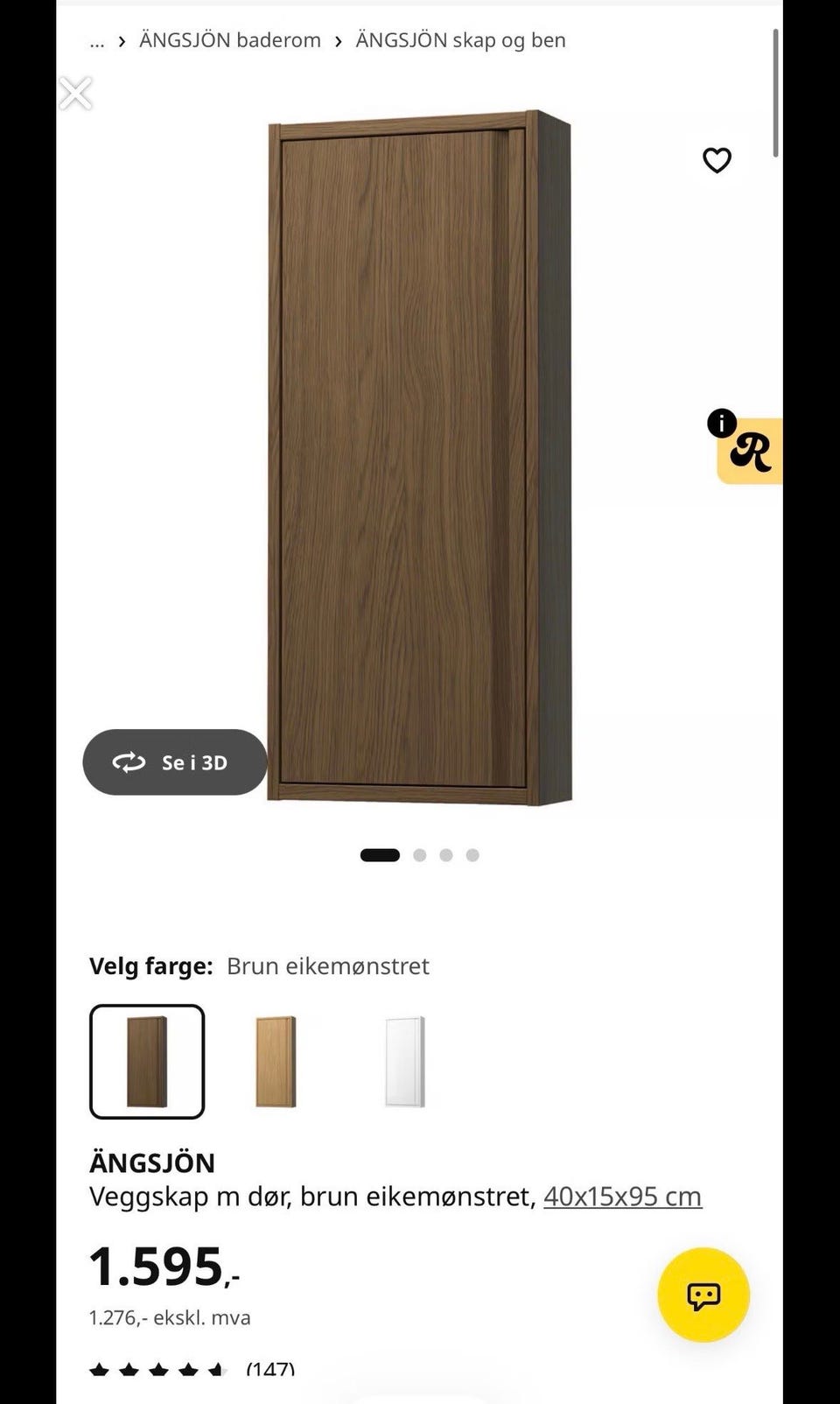The height and width of the screenshot is (1404, 840).
Task: Open the 40x15x95 cm dimensions link
Action: 622,1197
